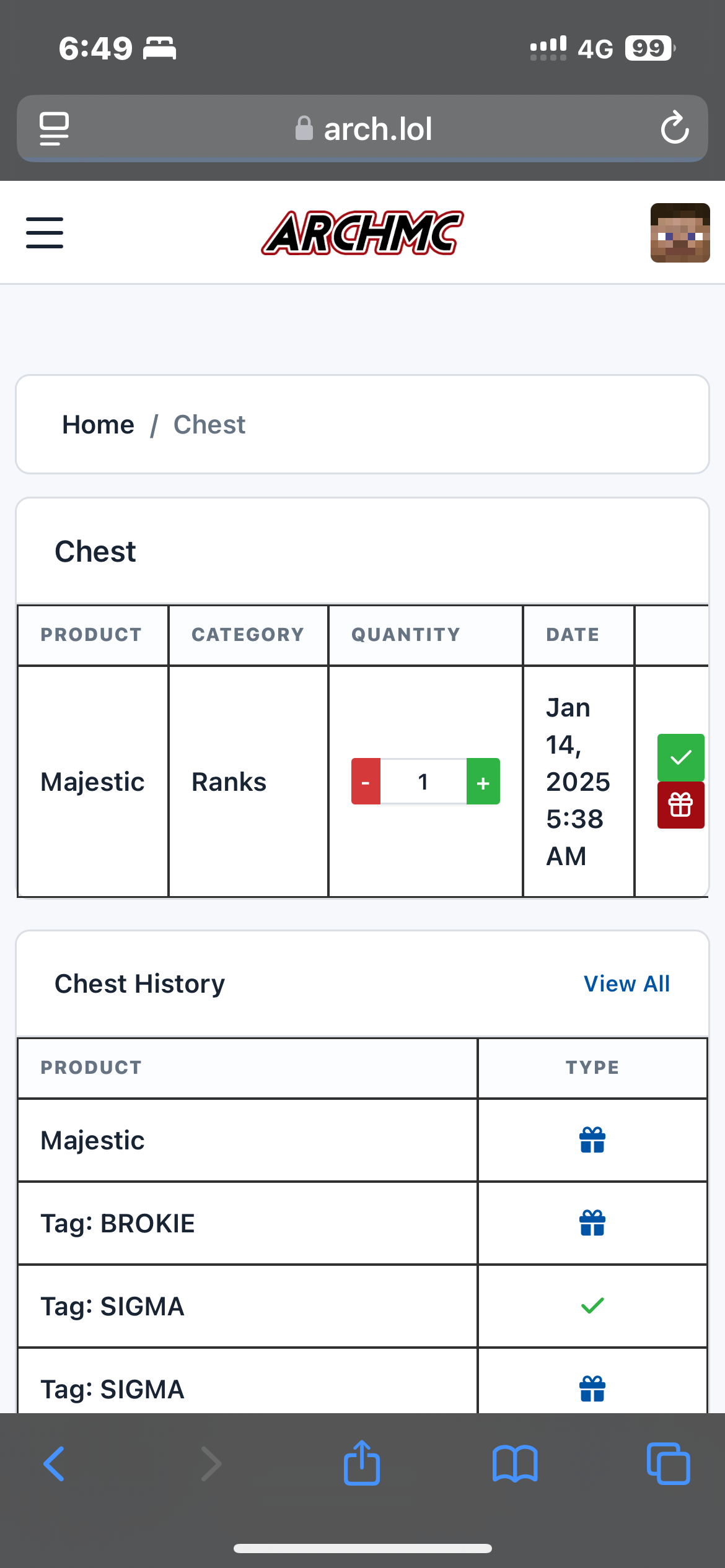Increase Majestic quantity with plus button
Screen dimensions: 725x1568
point(483,782)
